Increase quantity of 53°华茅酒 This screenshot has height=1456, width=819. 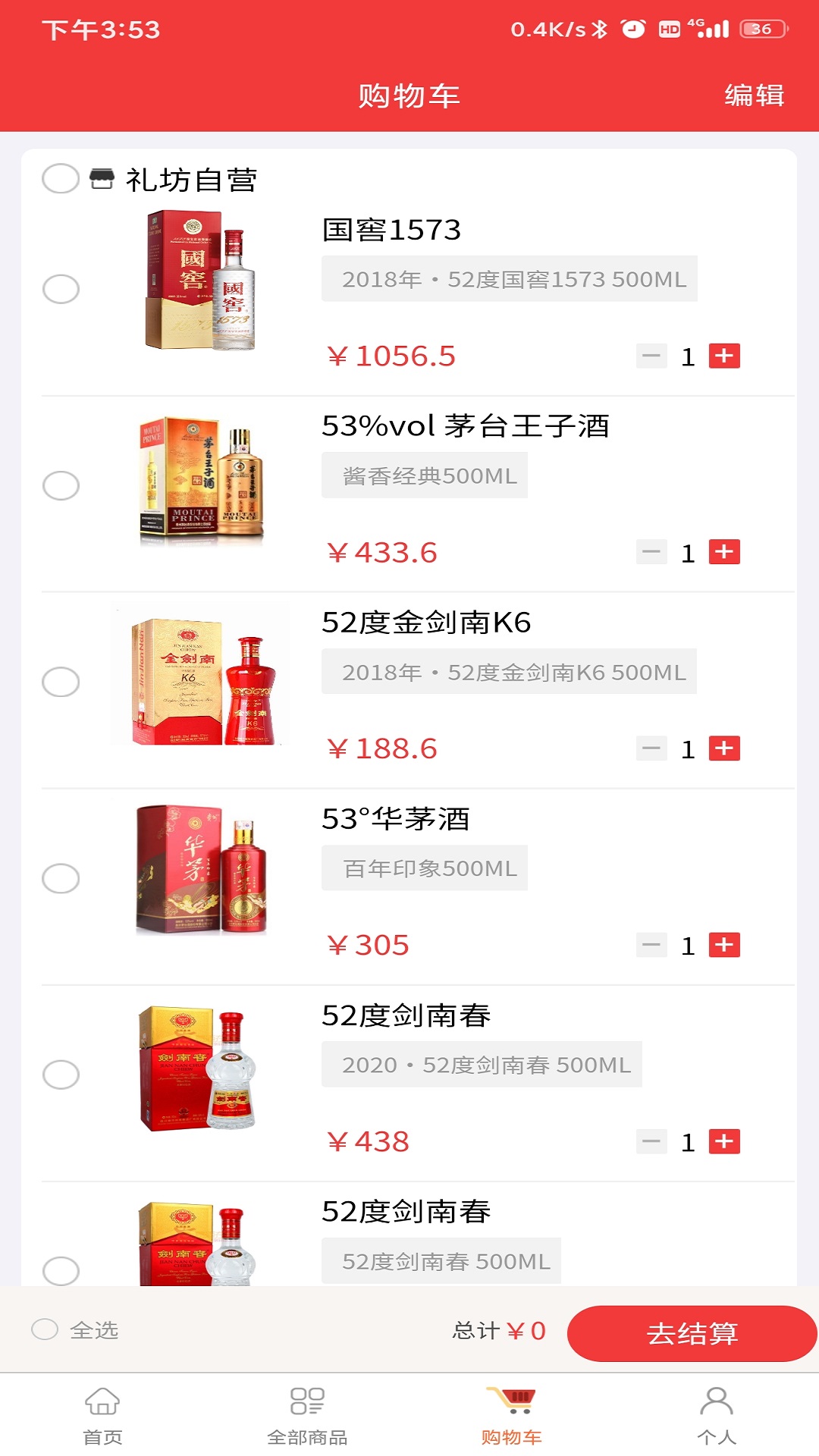[x=724, y=945]
